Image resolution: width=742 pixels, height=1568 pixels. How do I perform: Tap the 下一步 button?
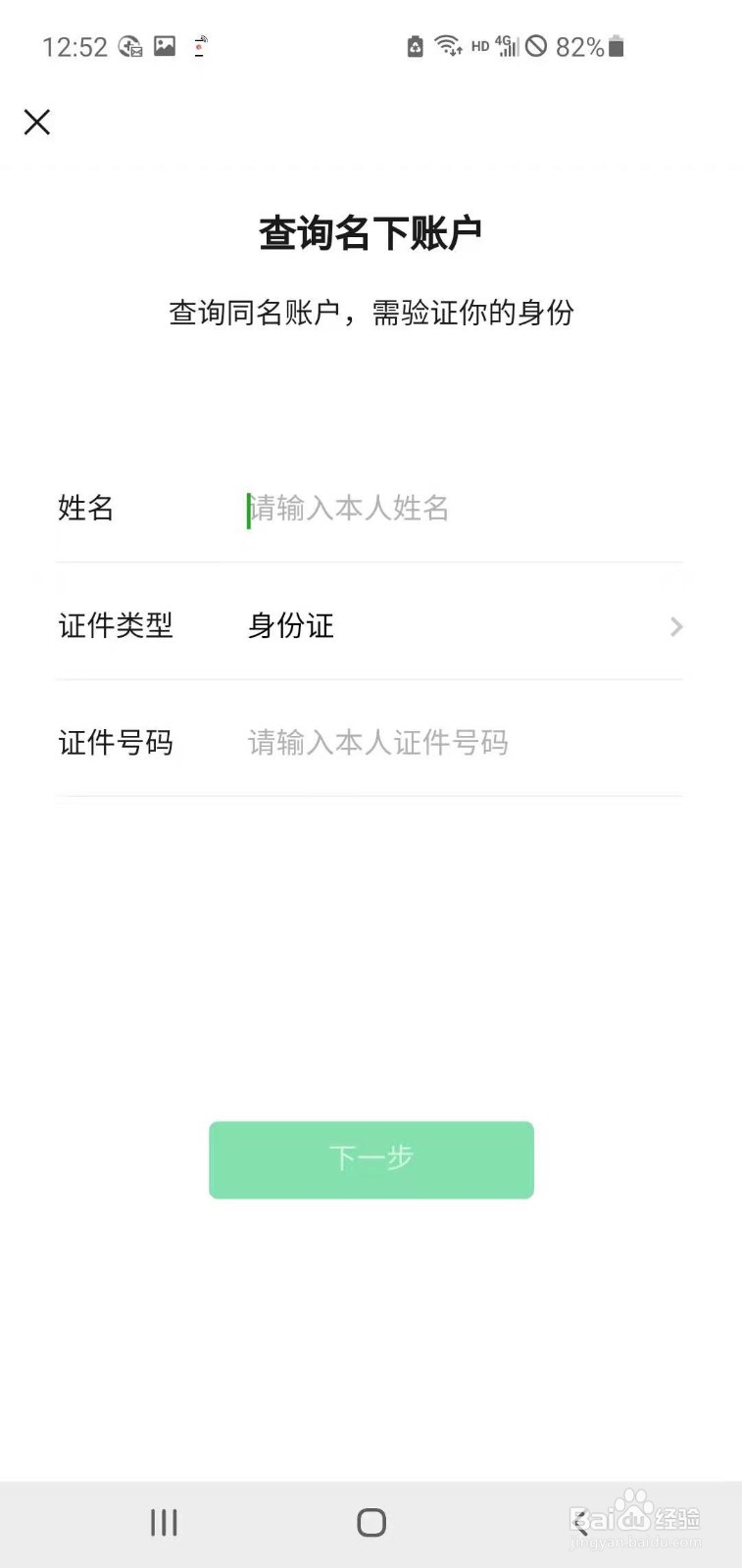371,1159
